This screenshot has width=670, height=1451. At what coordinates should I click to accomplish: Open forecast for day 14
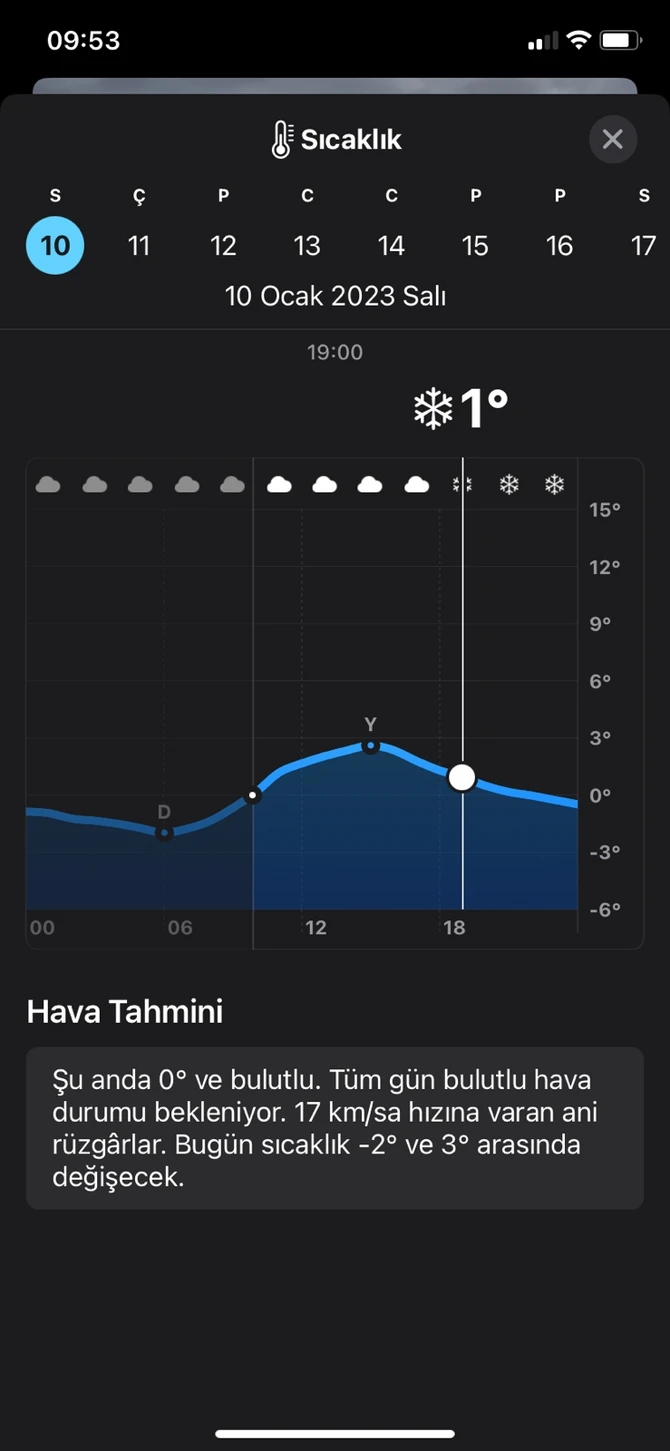[x=391, y=245]
